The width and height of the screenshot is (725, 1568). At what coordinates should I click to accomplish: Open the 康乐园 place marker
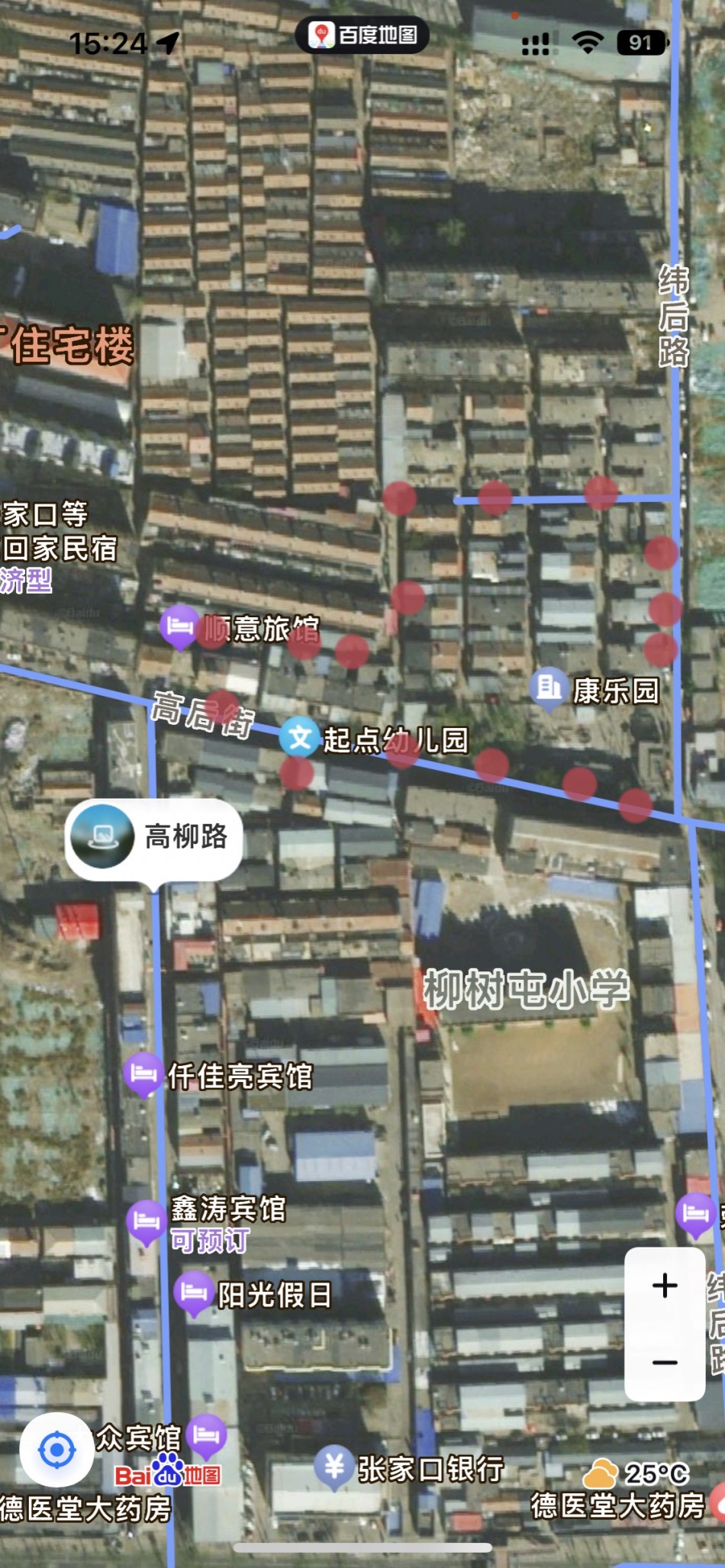[x=549, y=688]
